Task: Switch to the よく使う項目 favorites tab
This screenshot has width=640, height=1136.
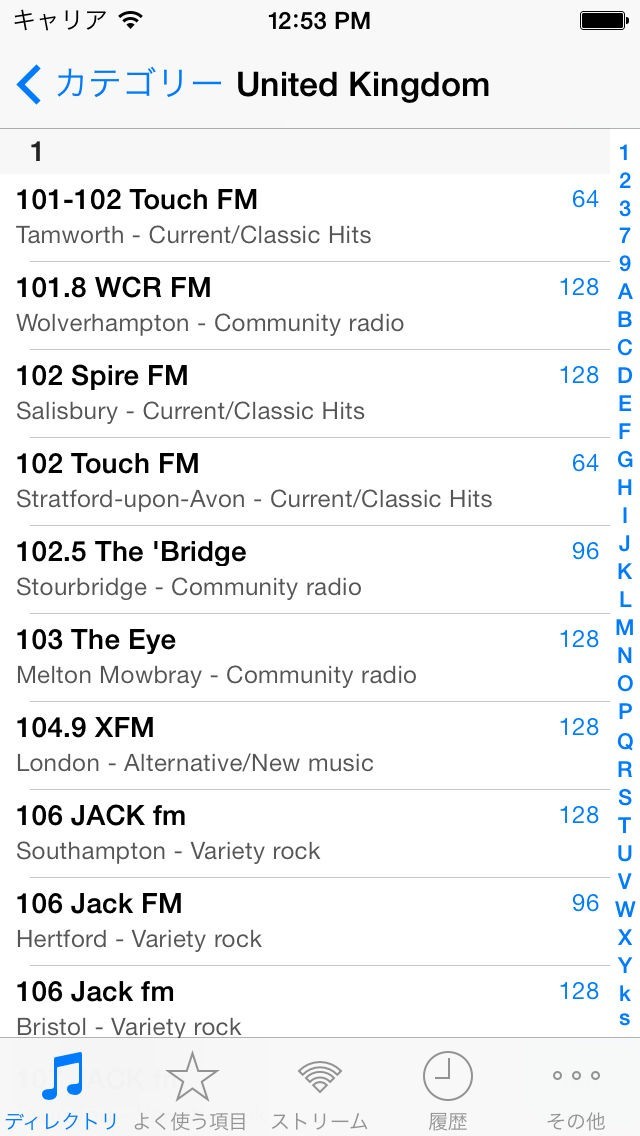Action: tap(191, 1090)
